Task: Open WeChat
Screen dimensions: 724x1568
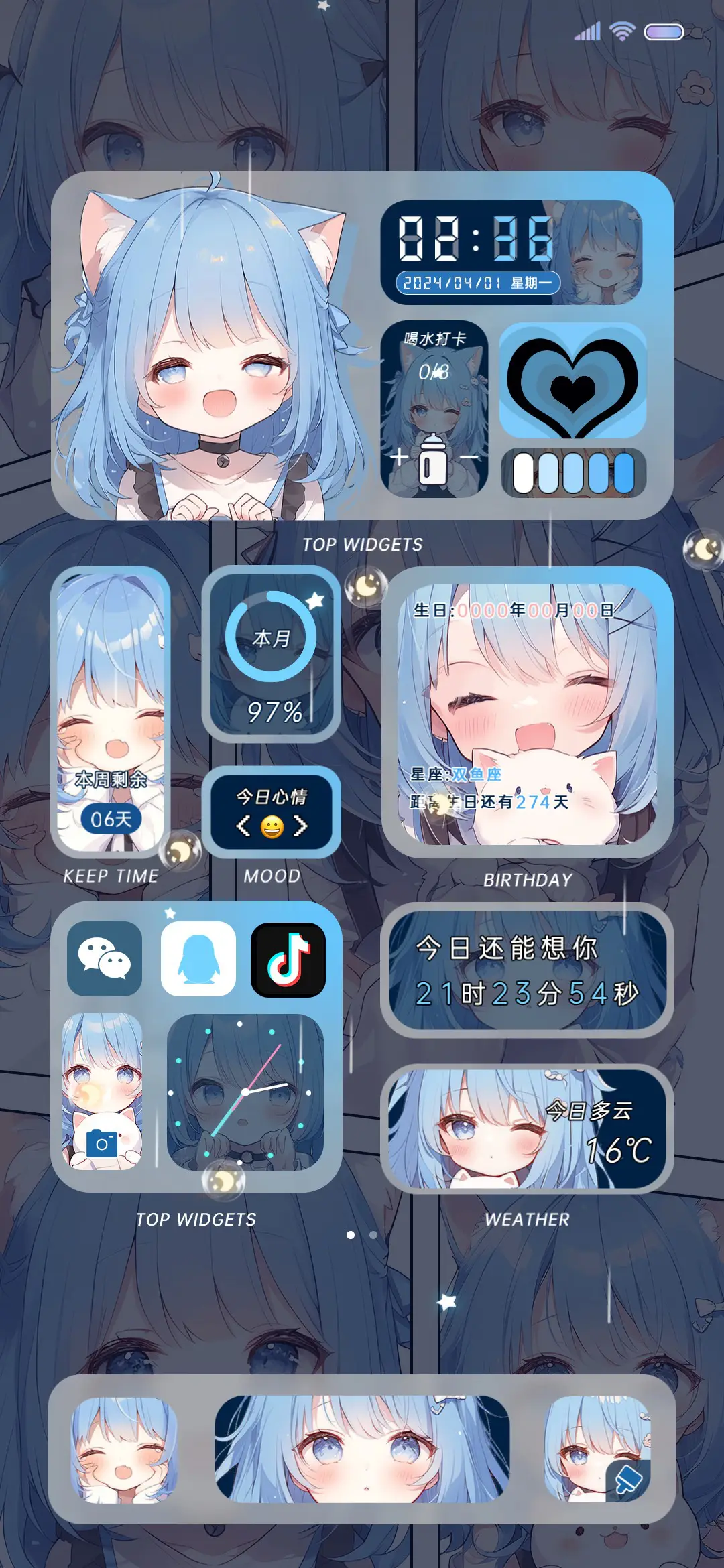Action: coord(104,958)
